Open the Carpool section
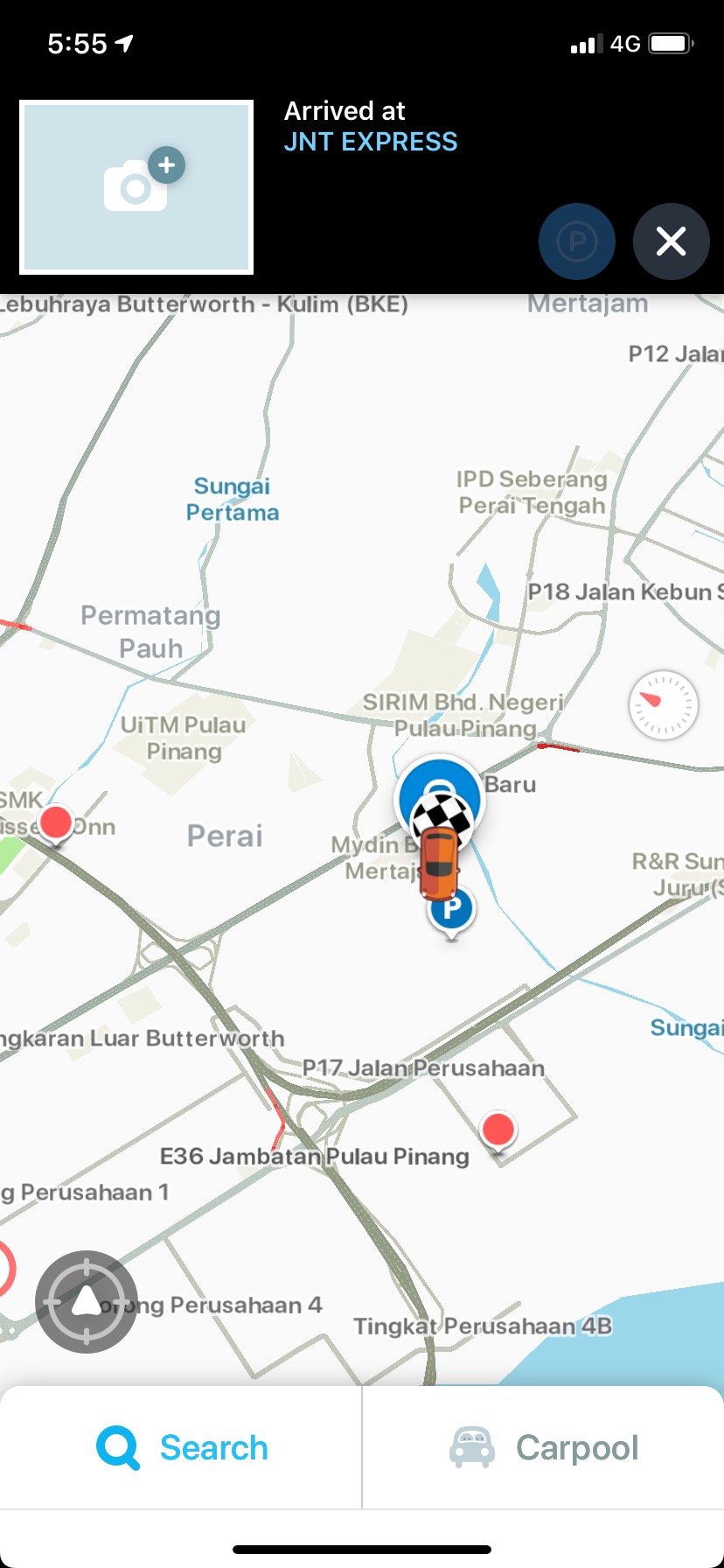Screen dimensions: 724x1568 point(544,1447)
